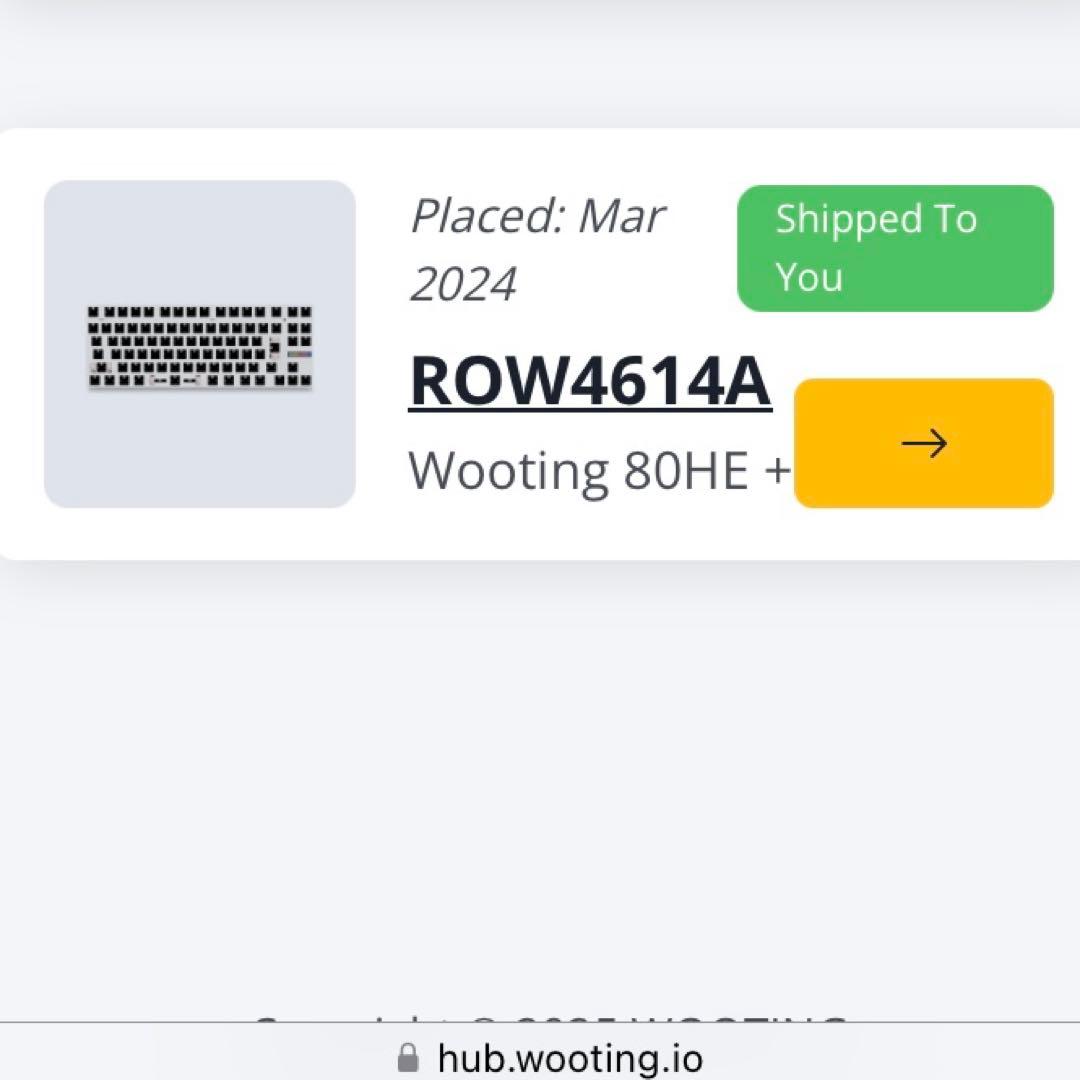Tap the hub.wooting.io address bar
The image size is (1080, 1080).
point(550,1057)
